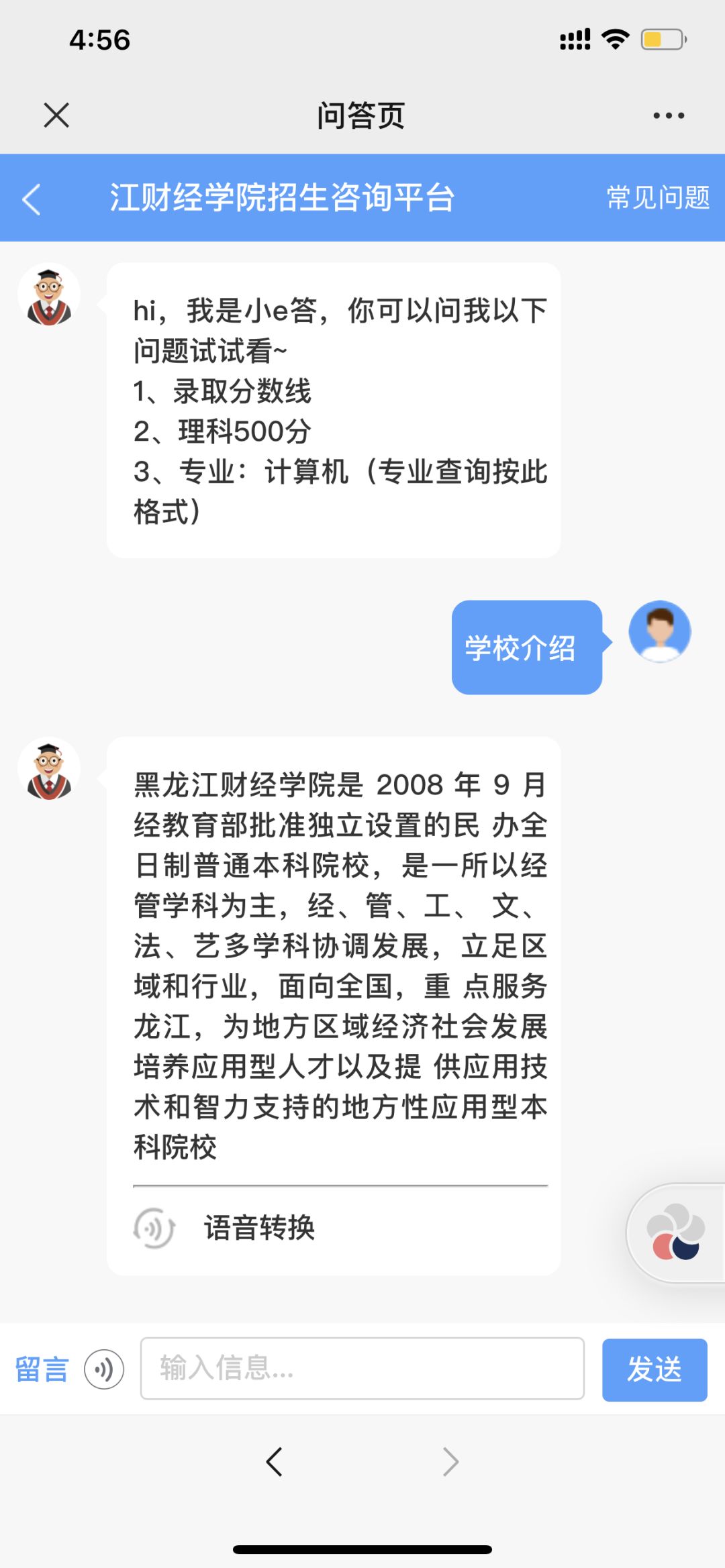Navigate forward with the browser forward arrow
This screenshot has width=725, height=1568.
tap(450, 1461)
